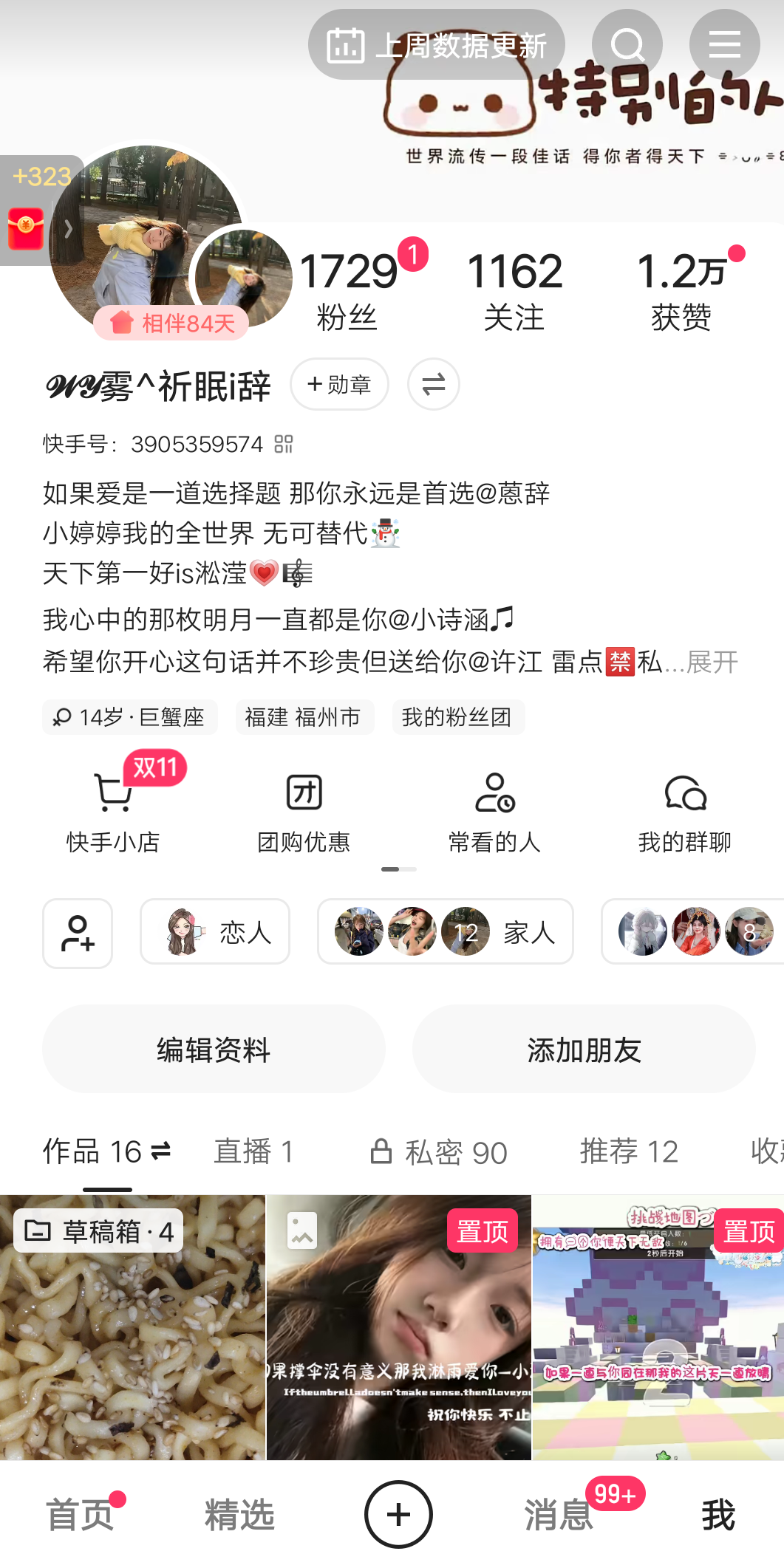
Task: Open the search magnifier icon
Action: [627, 45]
